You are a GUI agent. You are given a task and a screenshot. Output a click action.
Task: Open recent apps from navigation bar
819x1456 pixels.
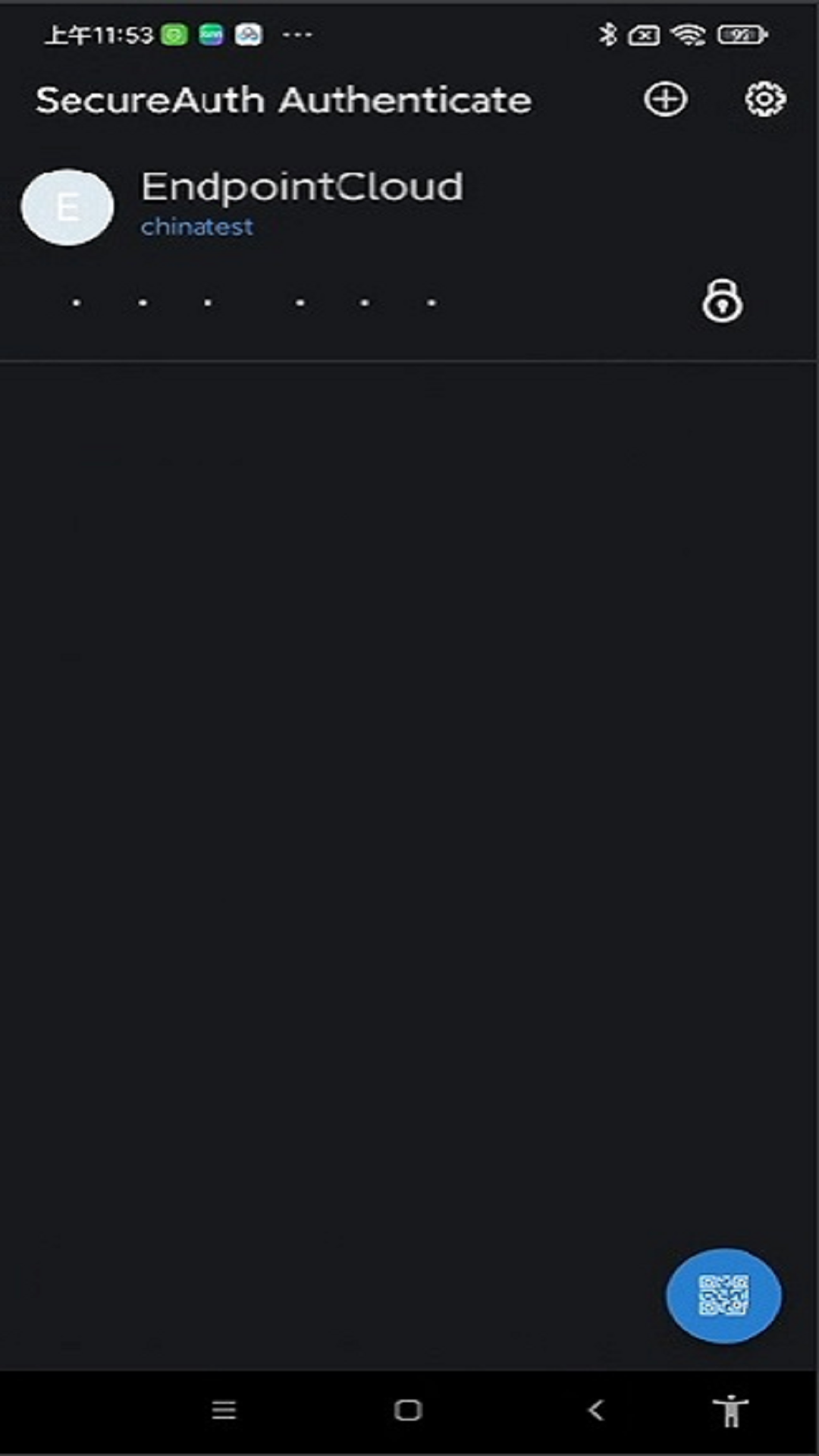[224, 1410]
